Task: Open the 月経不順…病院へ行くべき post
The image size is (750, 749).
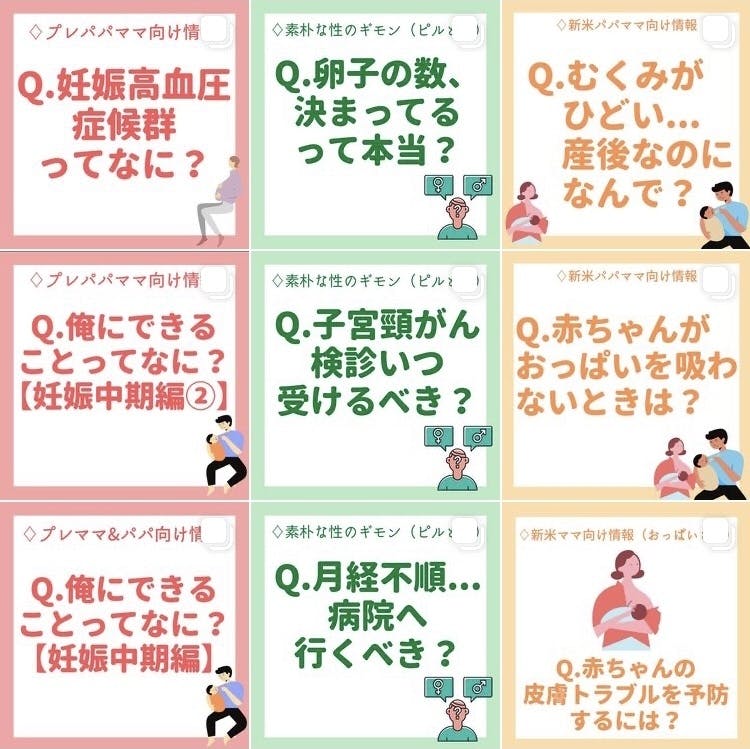Action: [x=375, y=626]
